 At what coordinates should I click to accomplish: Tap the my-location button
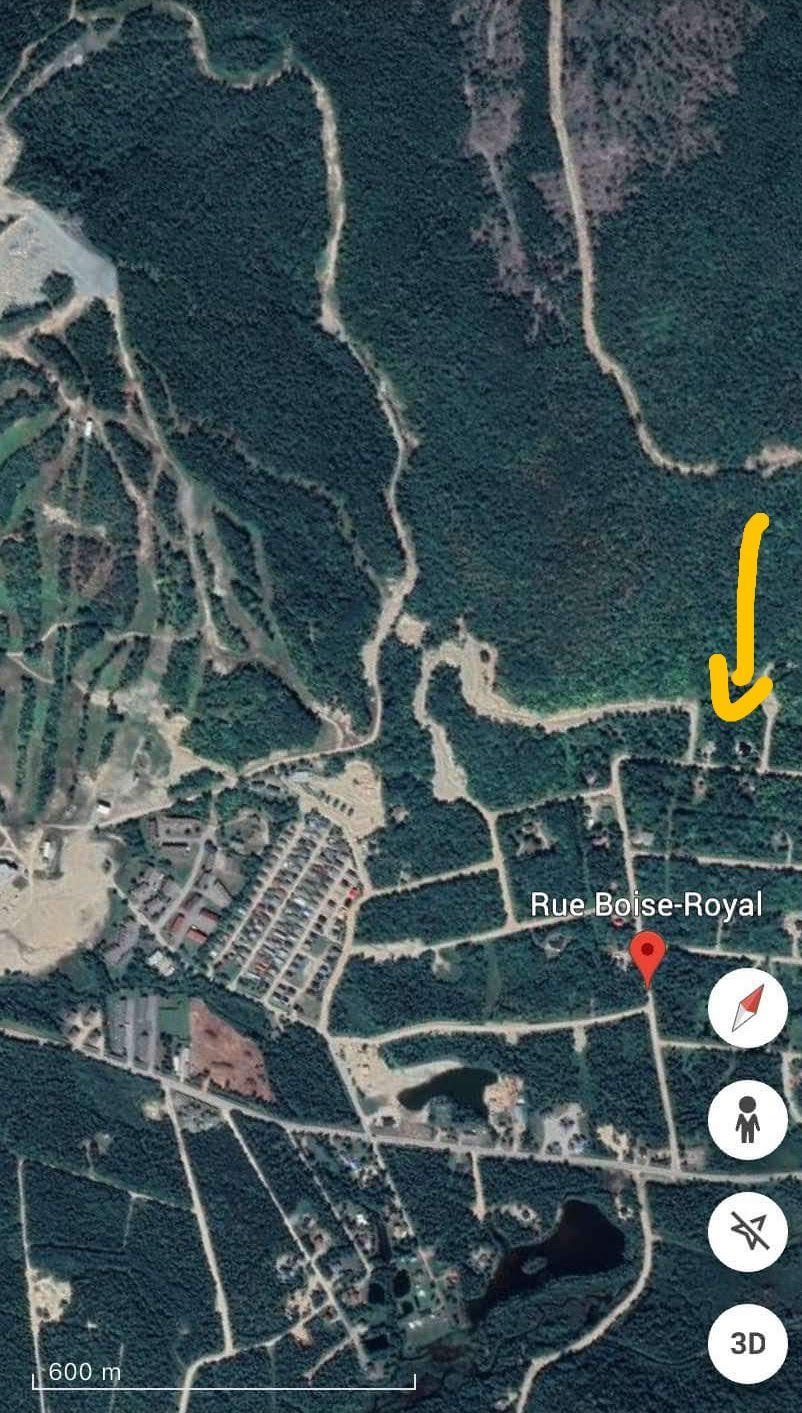[x=748, y=1231]
